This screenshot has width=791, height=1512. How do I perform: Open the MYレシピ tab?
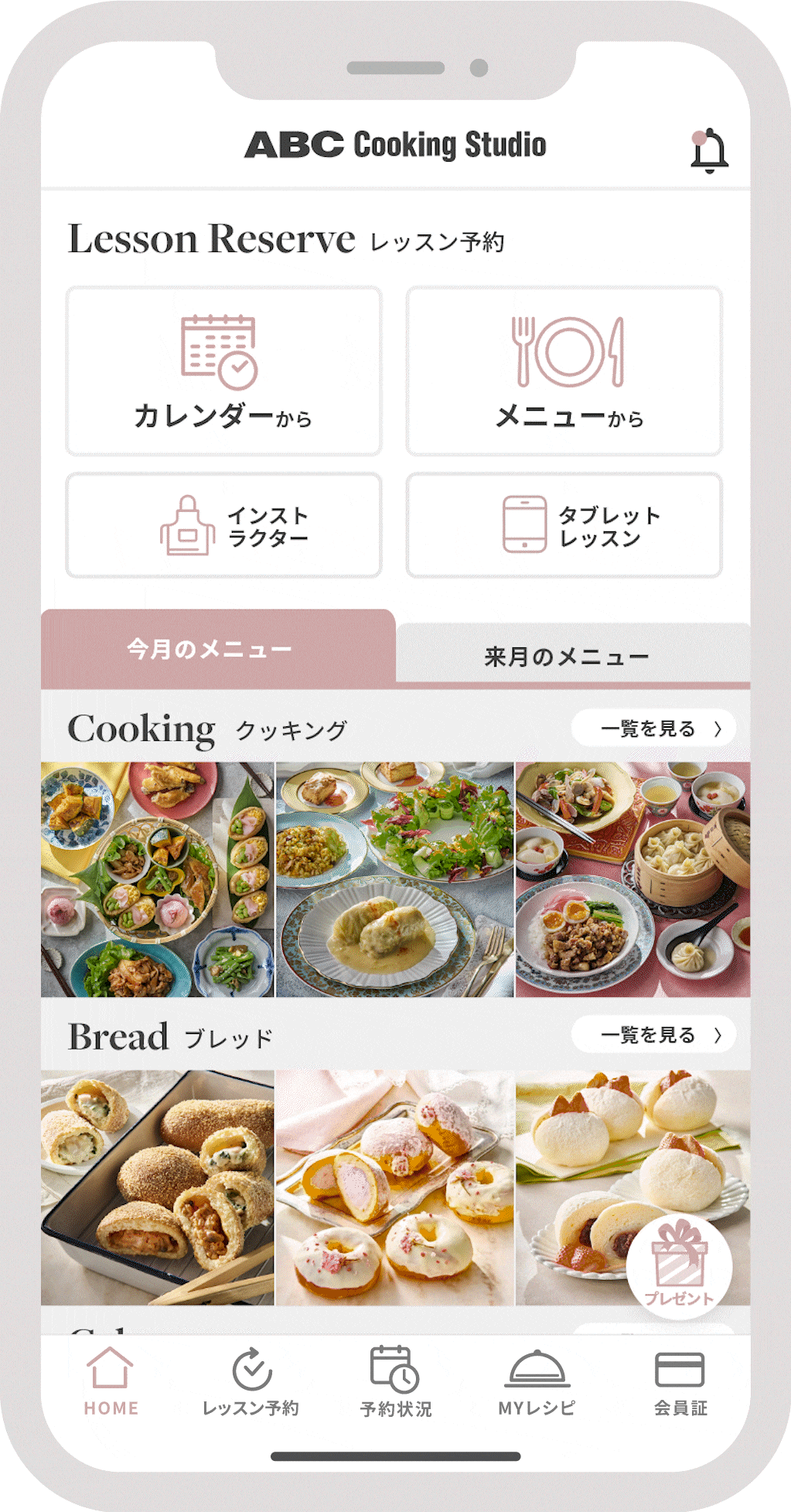tap(537, 1381)
